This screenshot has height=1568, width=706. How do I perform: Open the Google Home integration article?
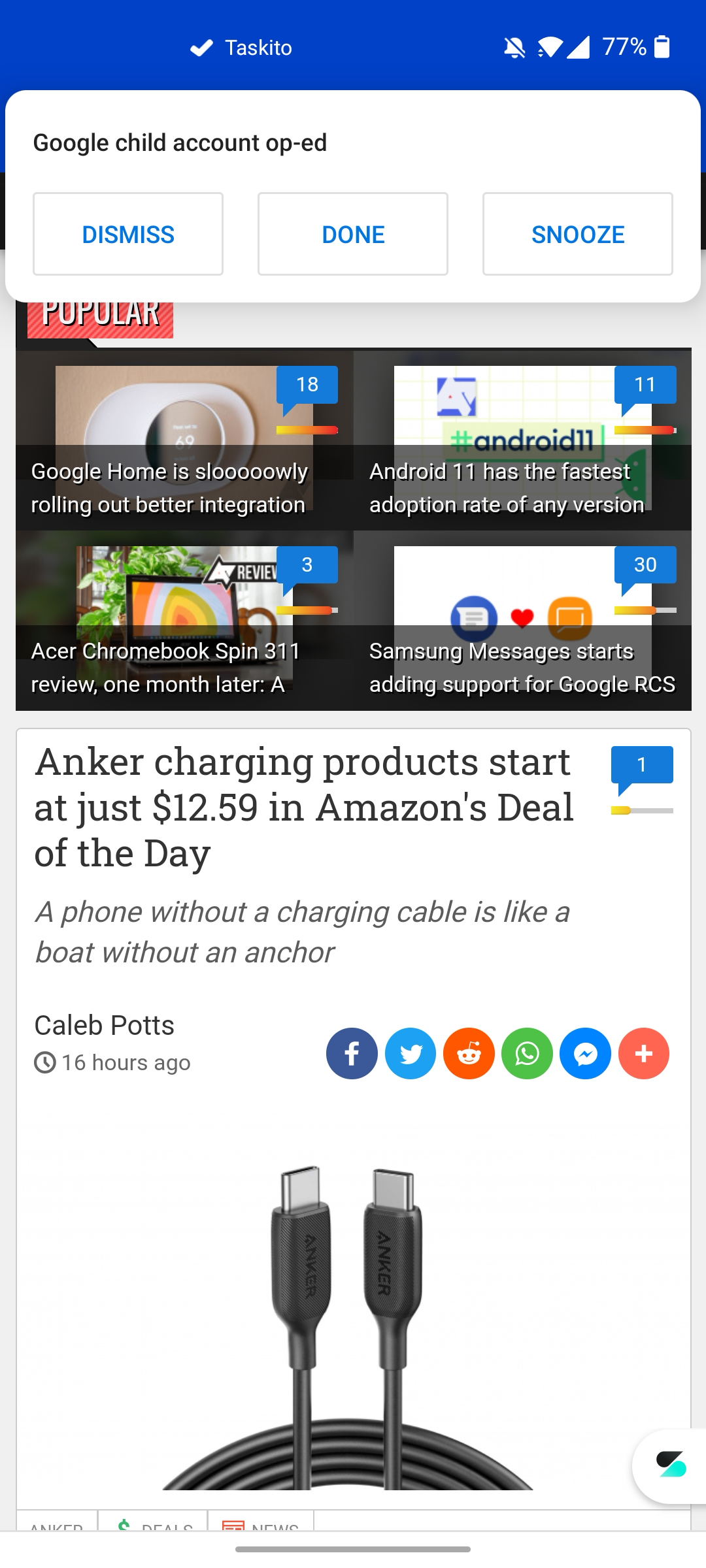click(x=170, y=487)
